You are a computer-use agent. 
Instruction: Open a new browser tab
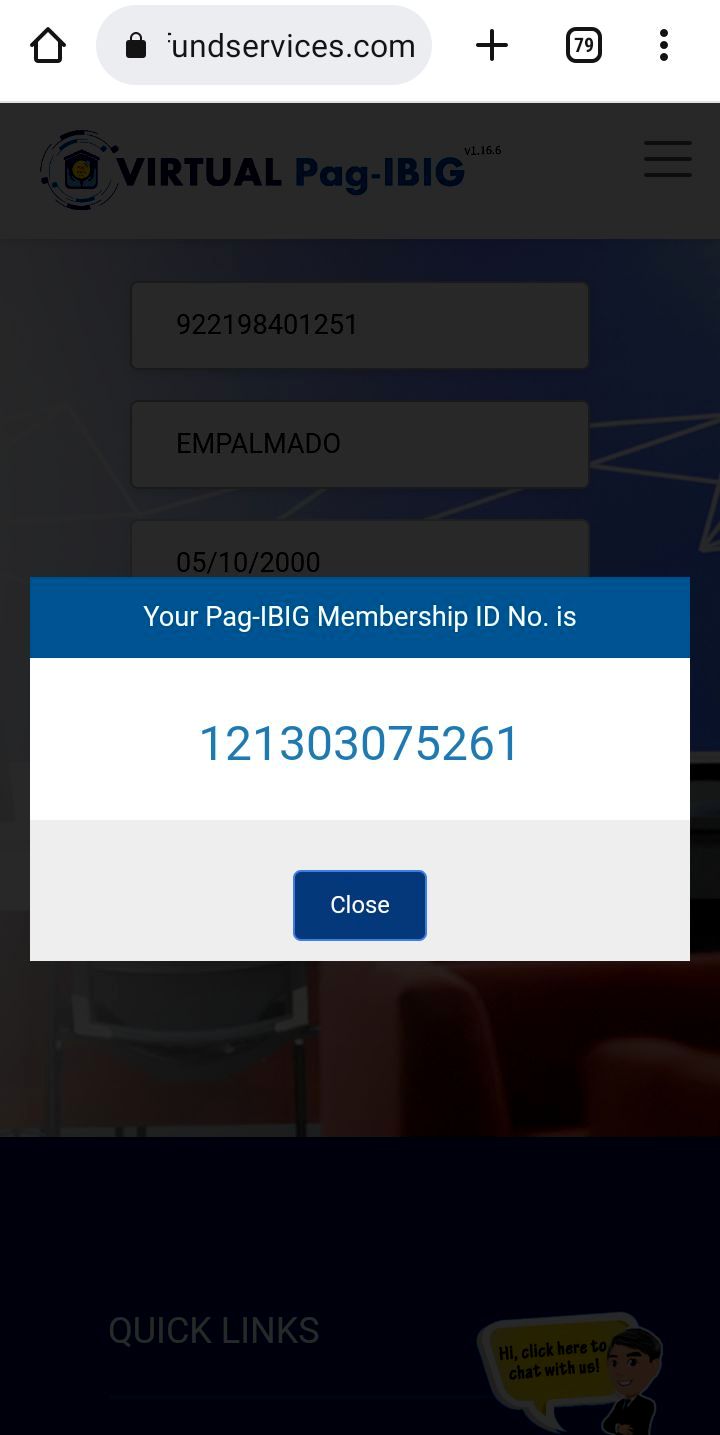coord(491,46)
